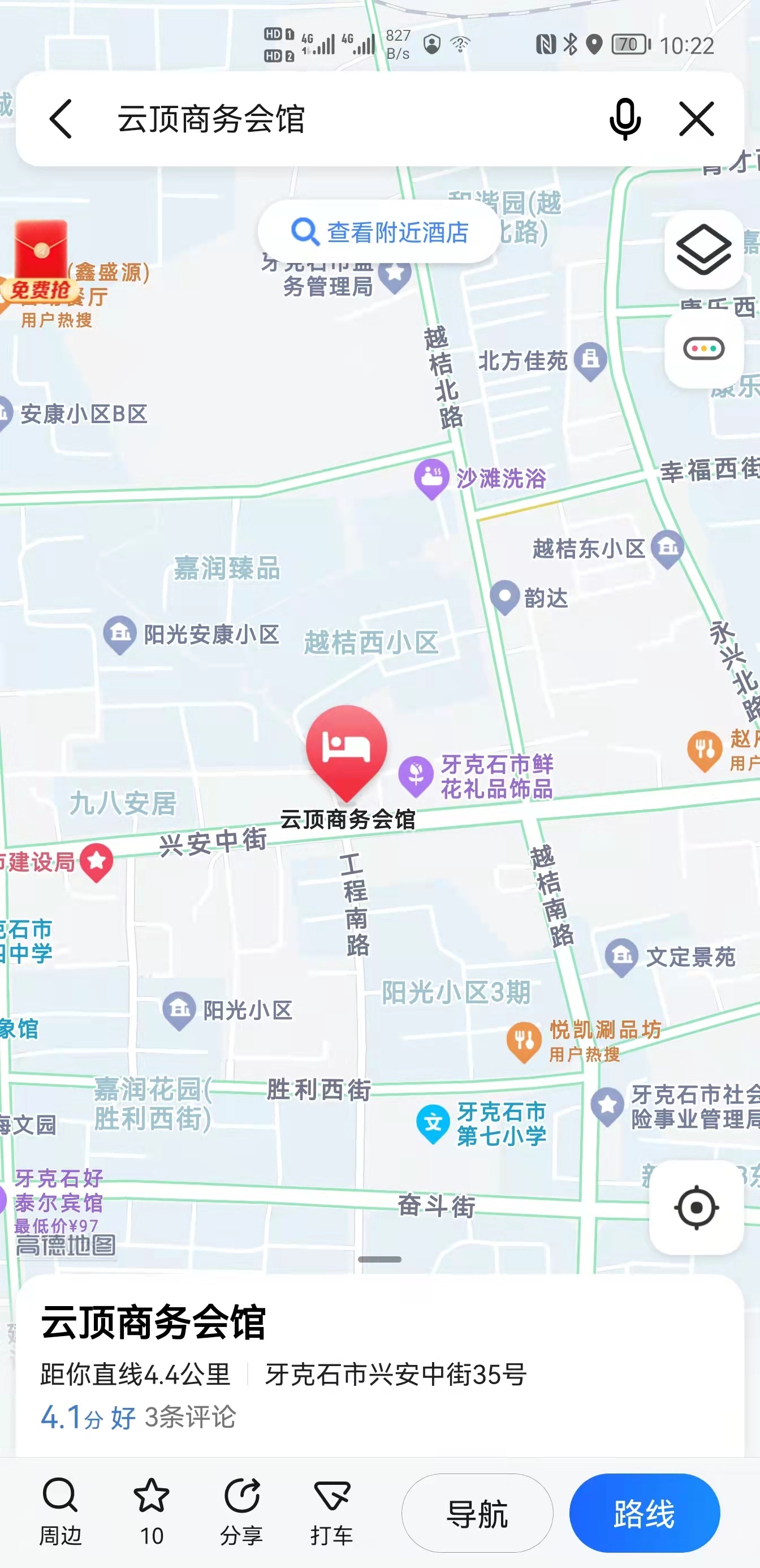The width and height of the screenshot is (760, 1568).
Task: Select the 牙克石市第七小学 map marker
Action: tap(433, 1123)
